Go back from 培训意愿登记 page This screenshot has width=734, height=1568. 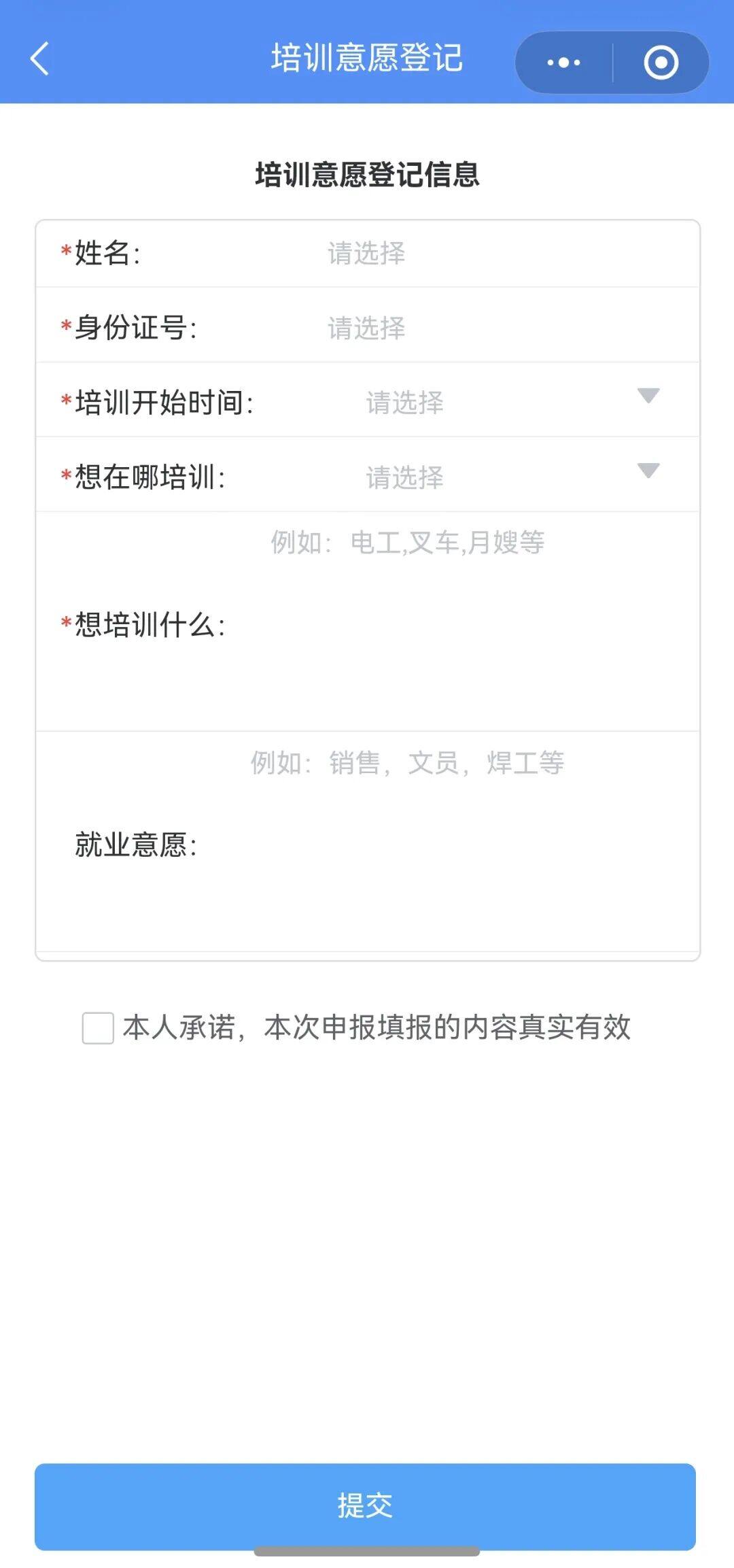coord(39,58)
